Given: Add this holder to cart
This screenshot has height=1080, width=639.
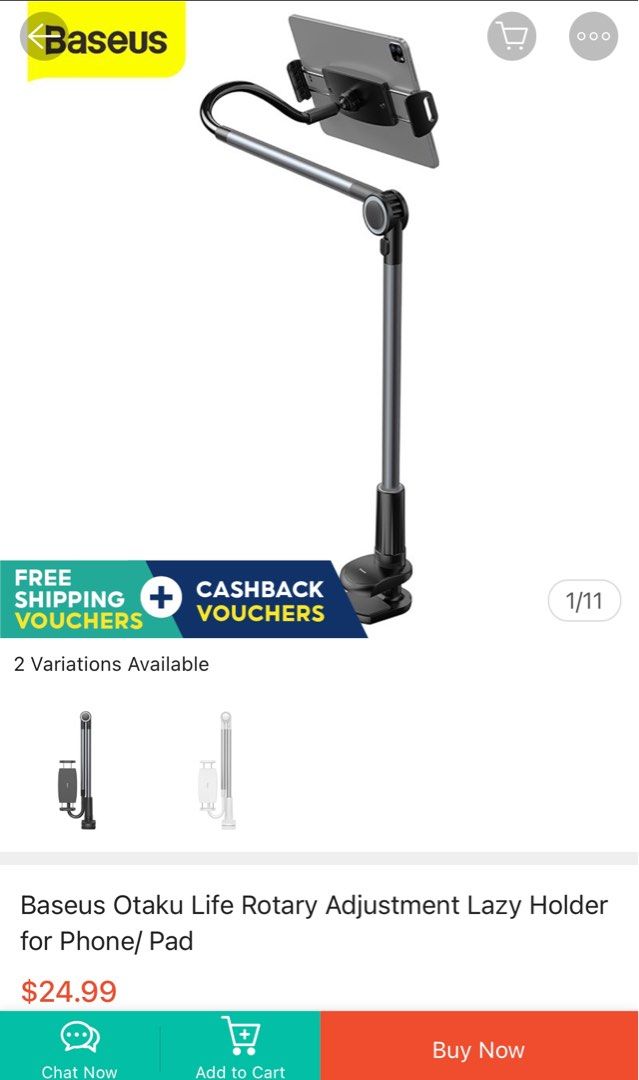Looking at the screenshot, I should pyautogui.click(x=240, y=1047).
